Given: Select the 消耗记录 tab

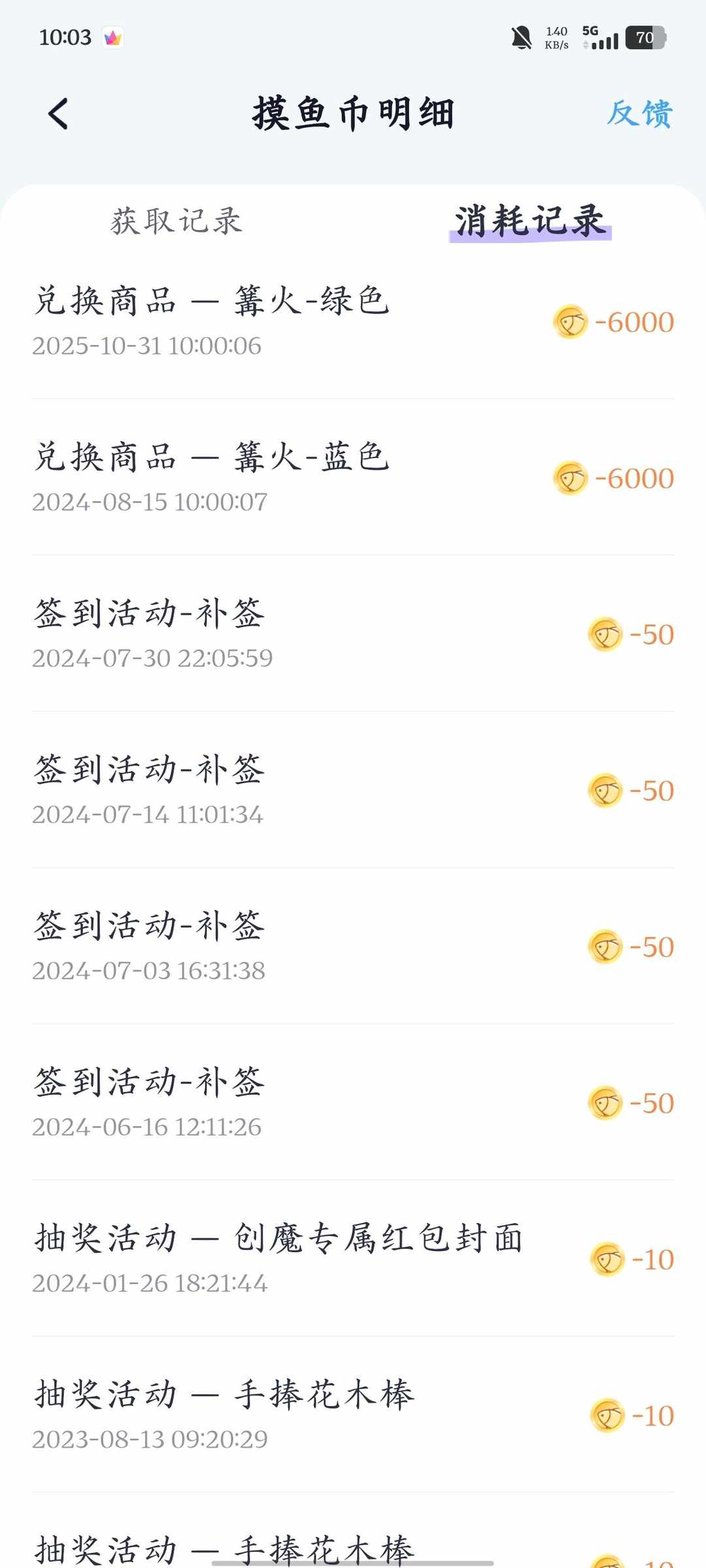Looking at the screenshot, I should coord(531,221).
